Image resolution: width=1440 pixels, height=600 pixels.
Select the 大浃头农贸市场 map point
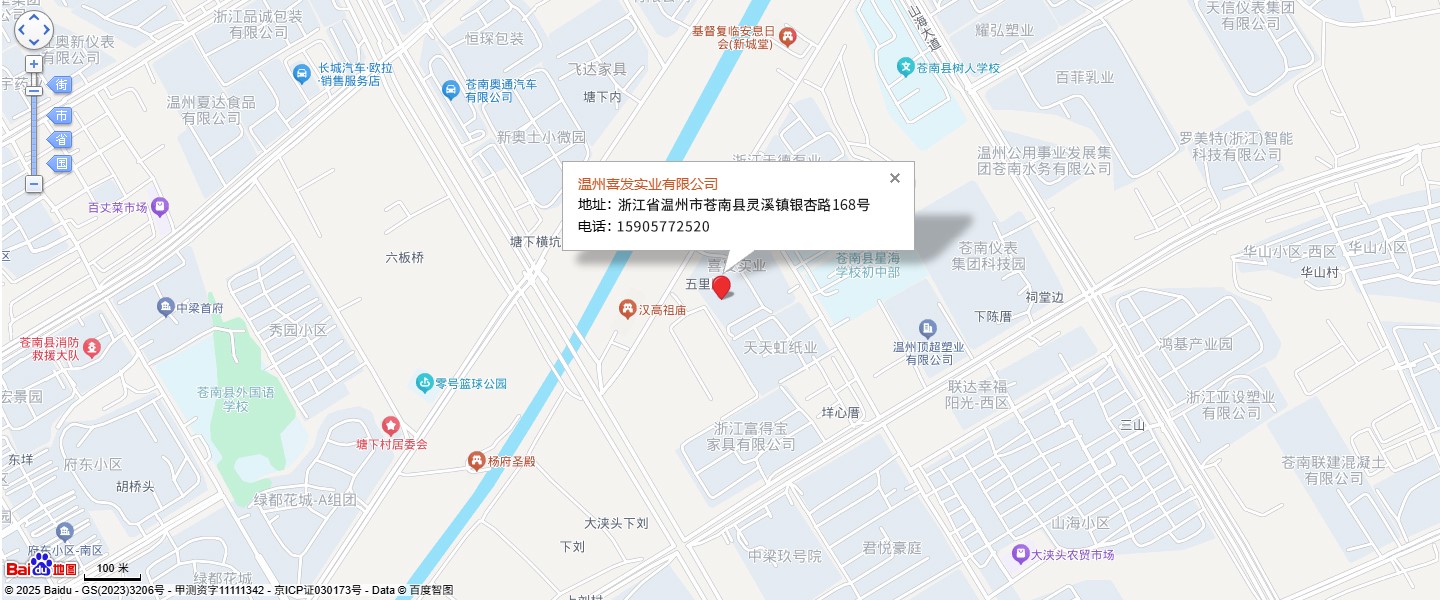pyautogui.click(x=1020, y=554)
